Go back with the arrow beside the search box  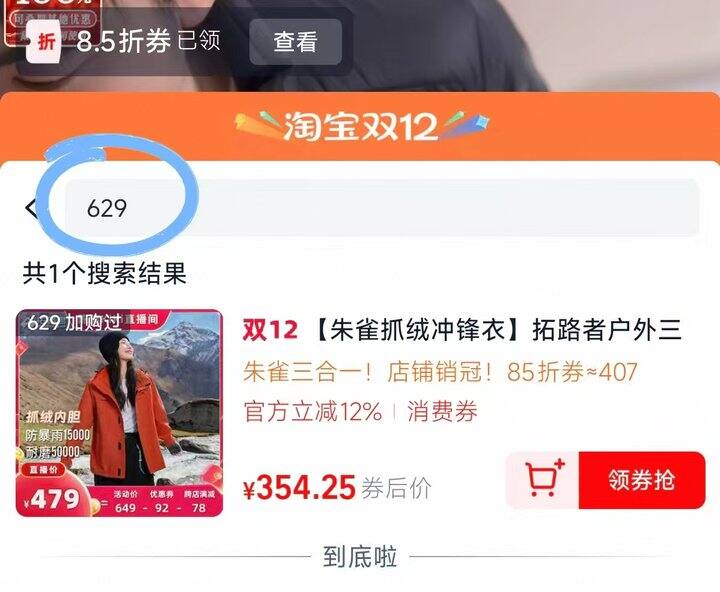pos(31,208)
